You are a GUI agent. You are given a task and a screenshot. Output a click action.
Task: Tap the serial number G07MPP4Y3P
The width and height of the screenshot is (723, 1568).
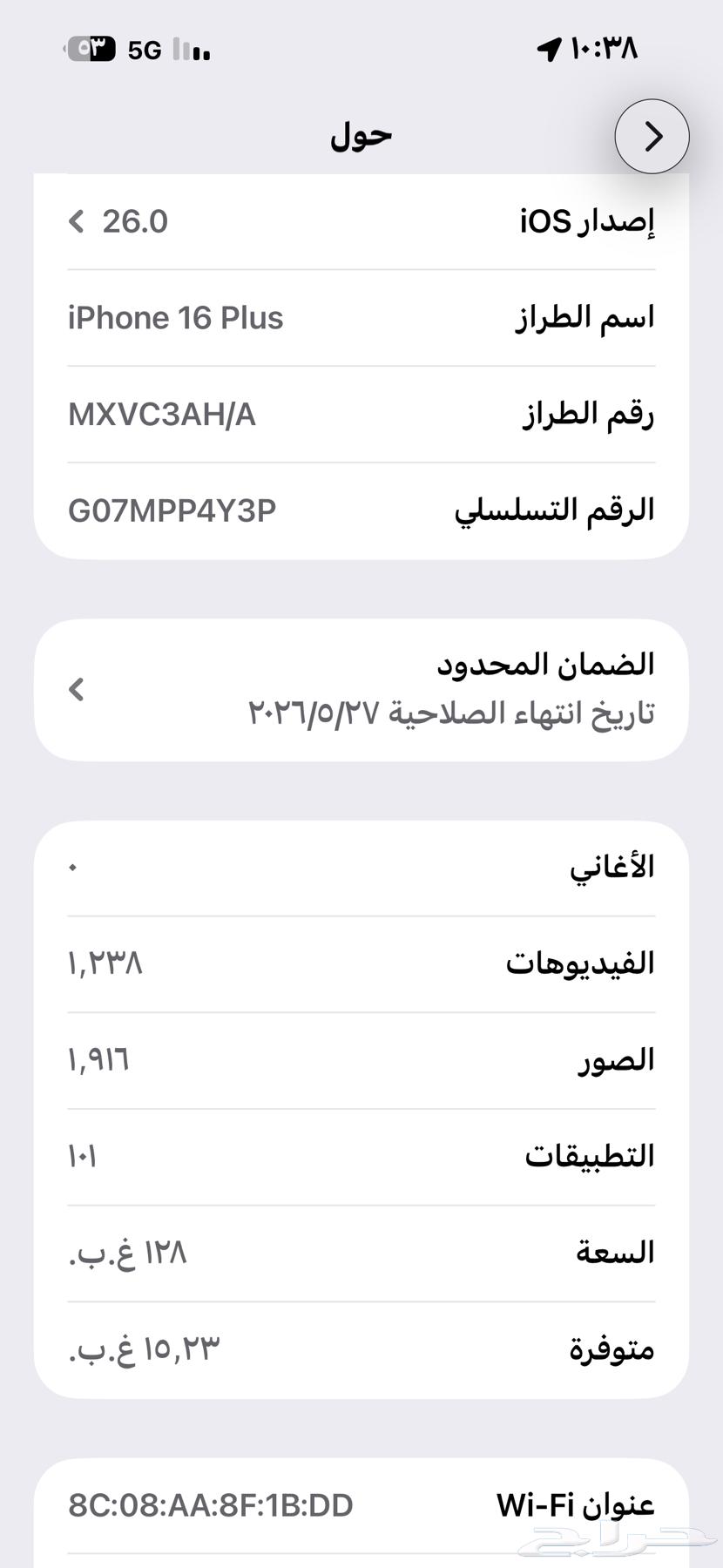171,510
